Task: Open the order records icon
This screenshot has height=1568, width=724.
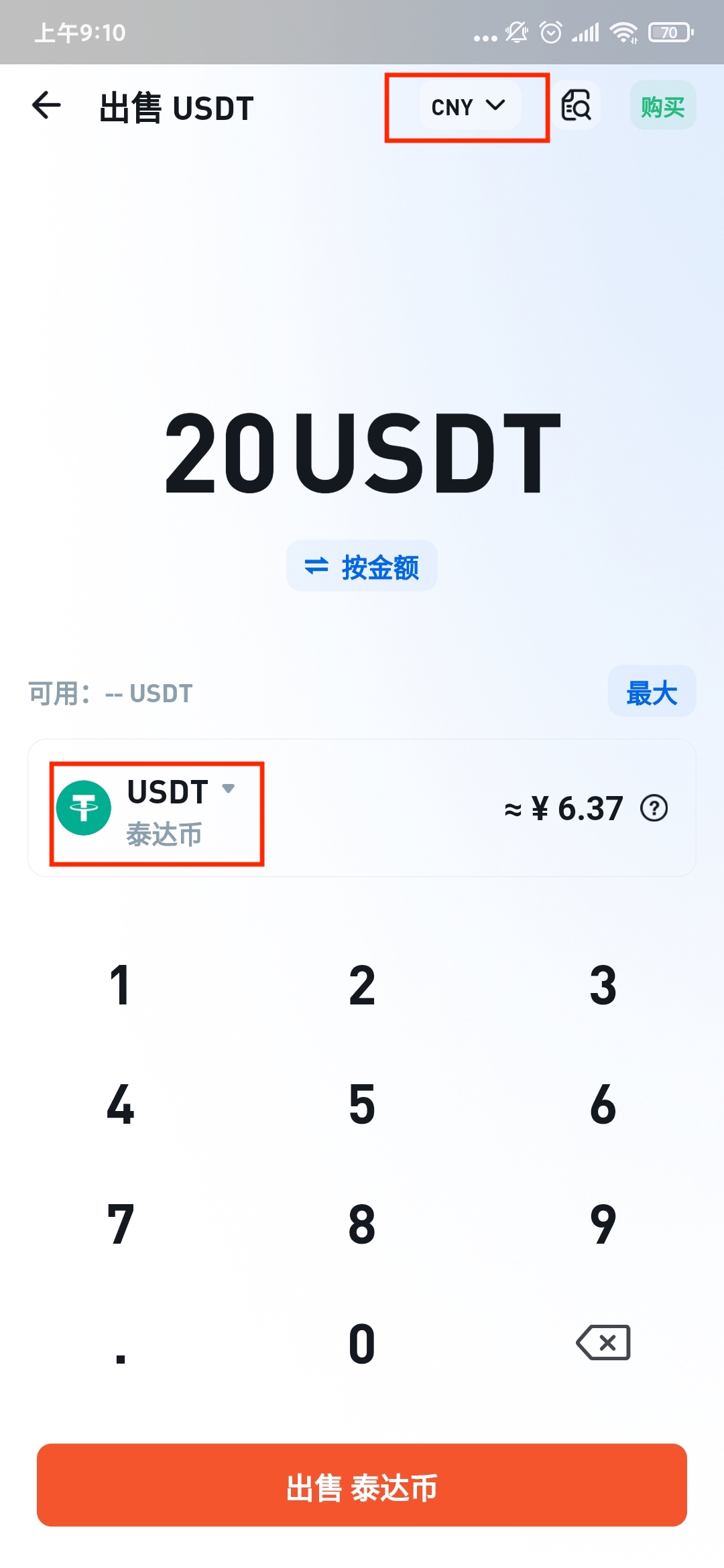Action: click(576, 106)
